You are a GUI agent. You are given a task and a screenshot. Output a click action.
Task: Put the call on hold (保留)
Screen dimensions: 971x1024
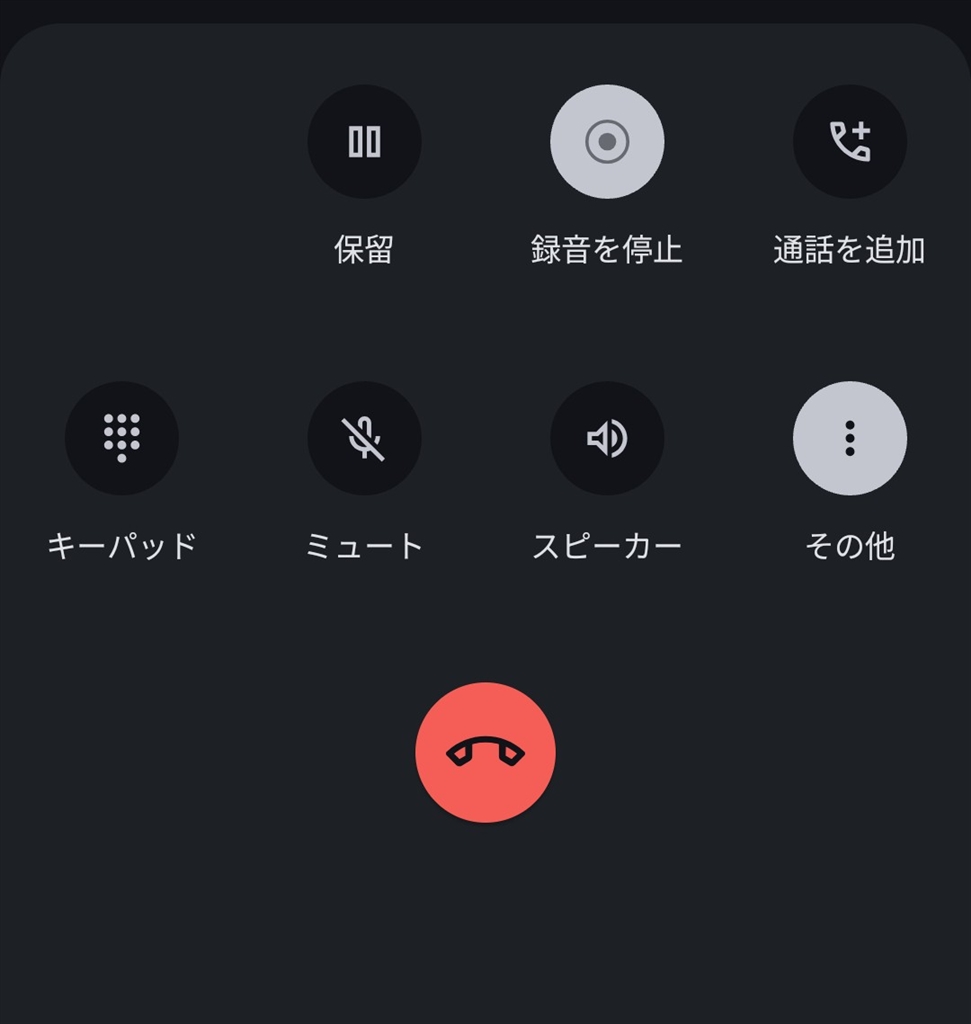point(364,142)
